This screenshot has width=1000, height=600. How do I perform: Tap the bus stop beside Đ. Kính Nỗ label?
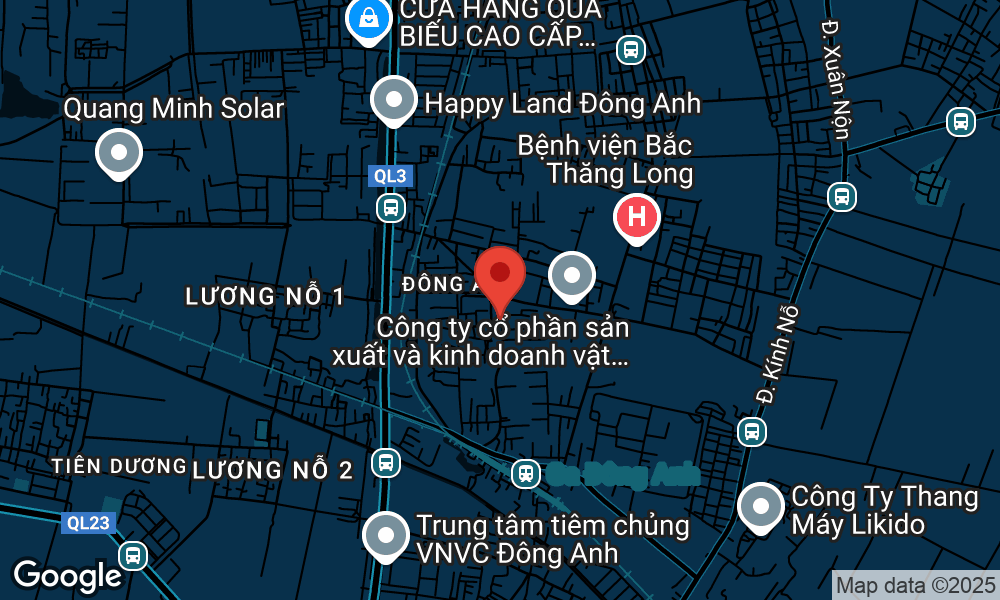(x=752, y=432)
